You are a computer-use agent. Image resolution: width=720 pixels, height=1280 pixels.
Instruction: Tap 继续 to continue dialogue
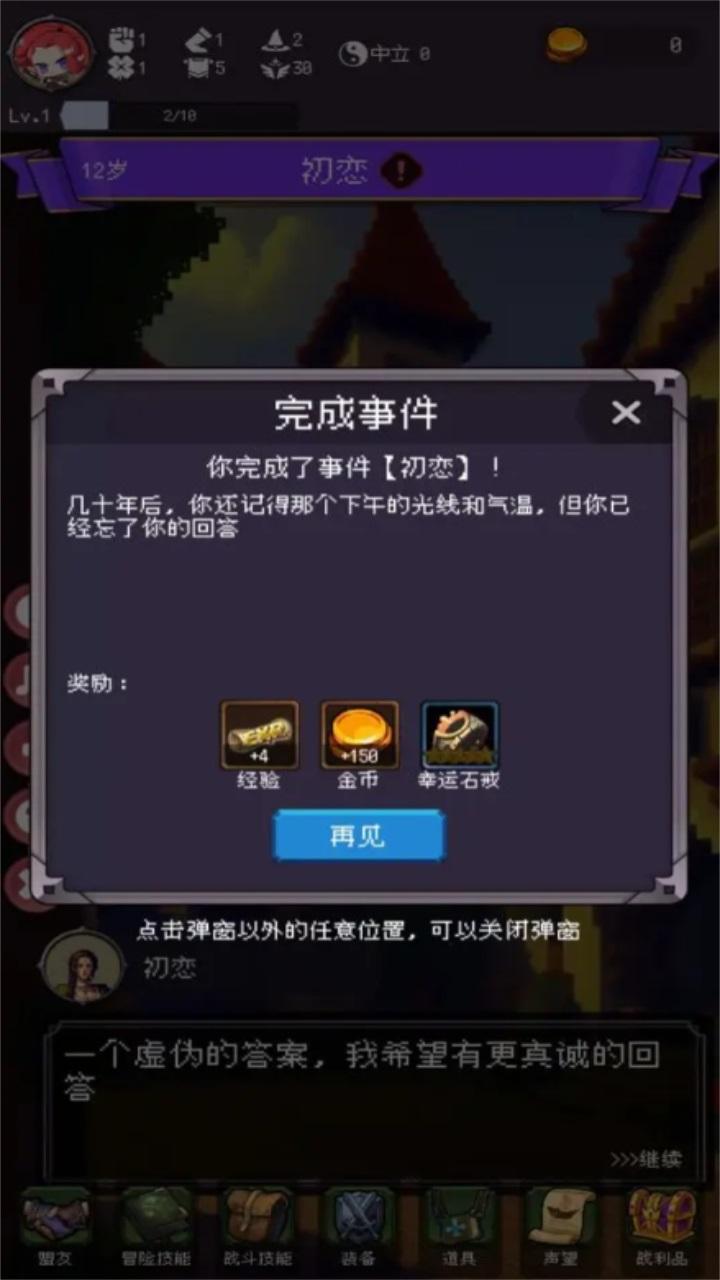coord(646,1159)
